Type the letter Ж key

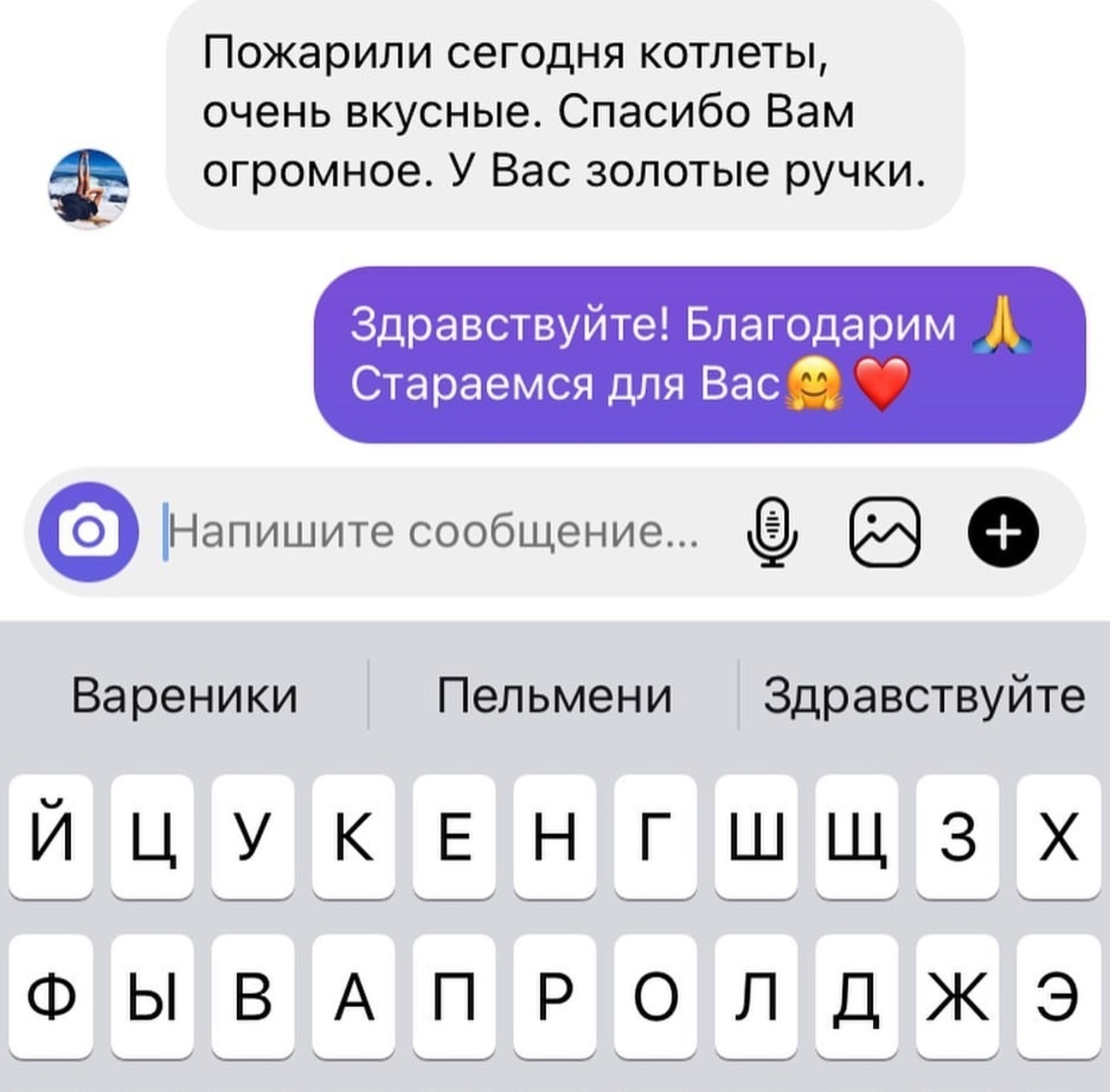click(957, 997)
